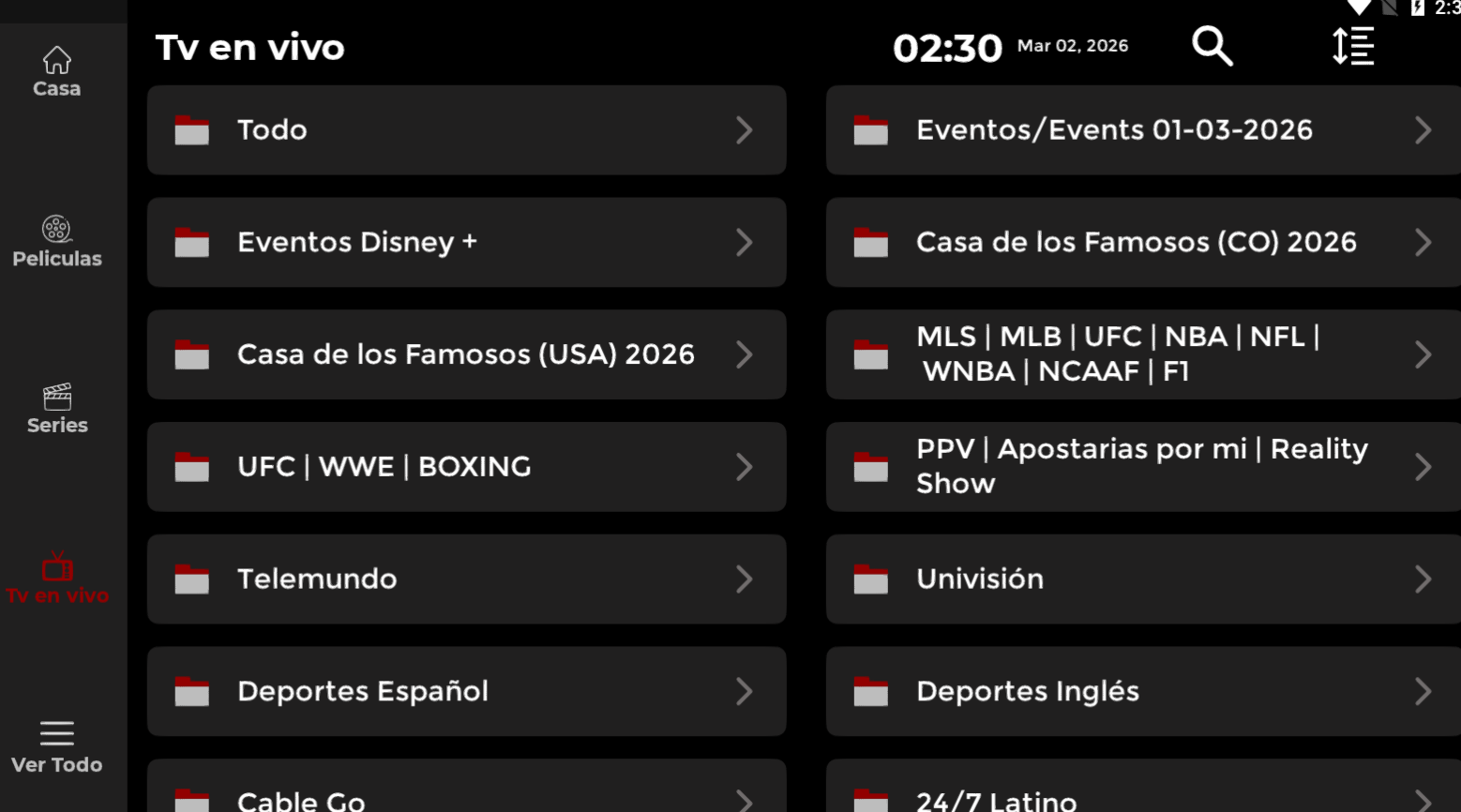Select the Telemundo category

click(x=466, y=579)
